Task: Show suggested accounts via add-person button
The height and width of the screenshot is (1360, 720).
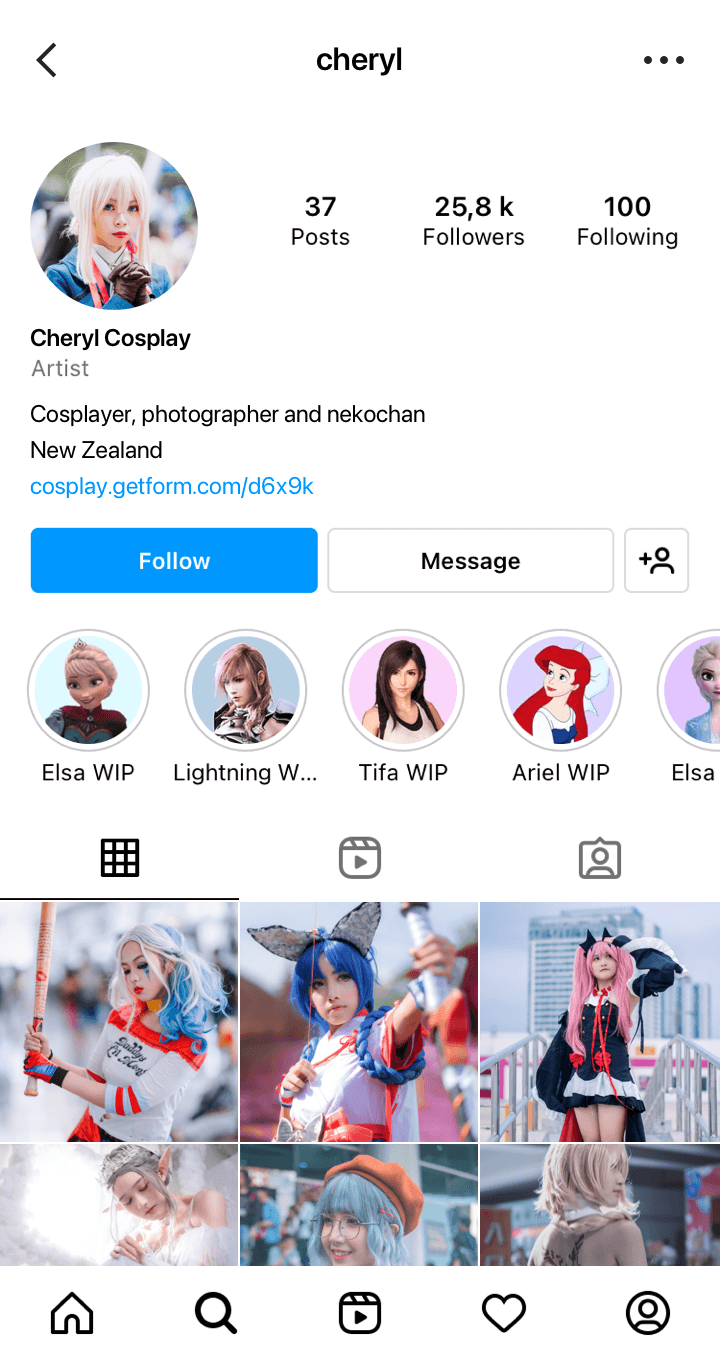Action: coord(656,561)
